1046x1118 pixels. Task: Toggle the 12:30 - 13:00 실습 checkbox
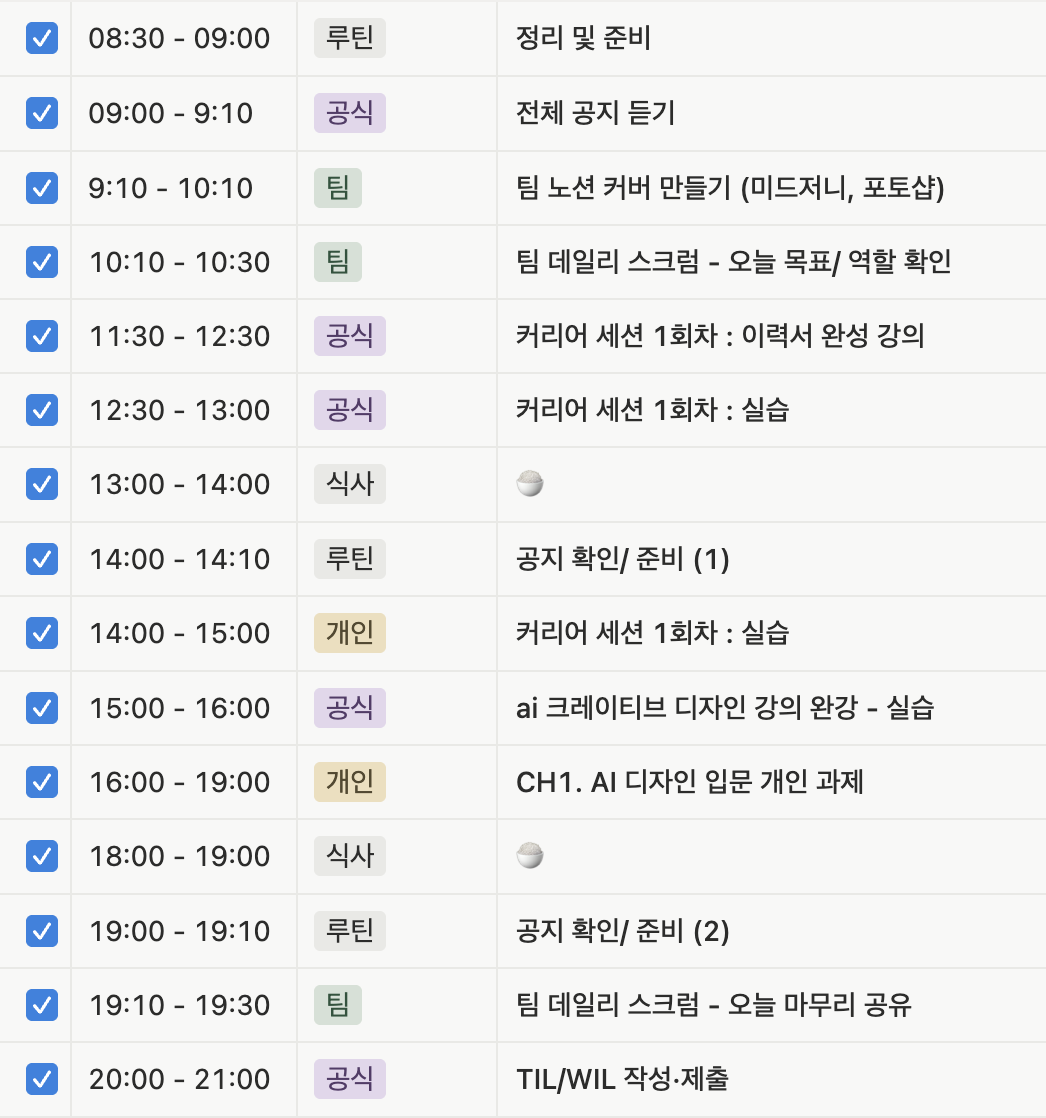tap(42, 410)
